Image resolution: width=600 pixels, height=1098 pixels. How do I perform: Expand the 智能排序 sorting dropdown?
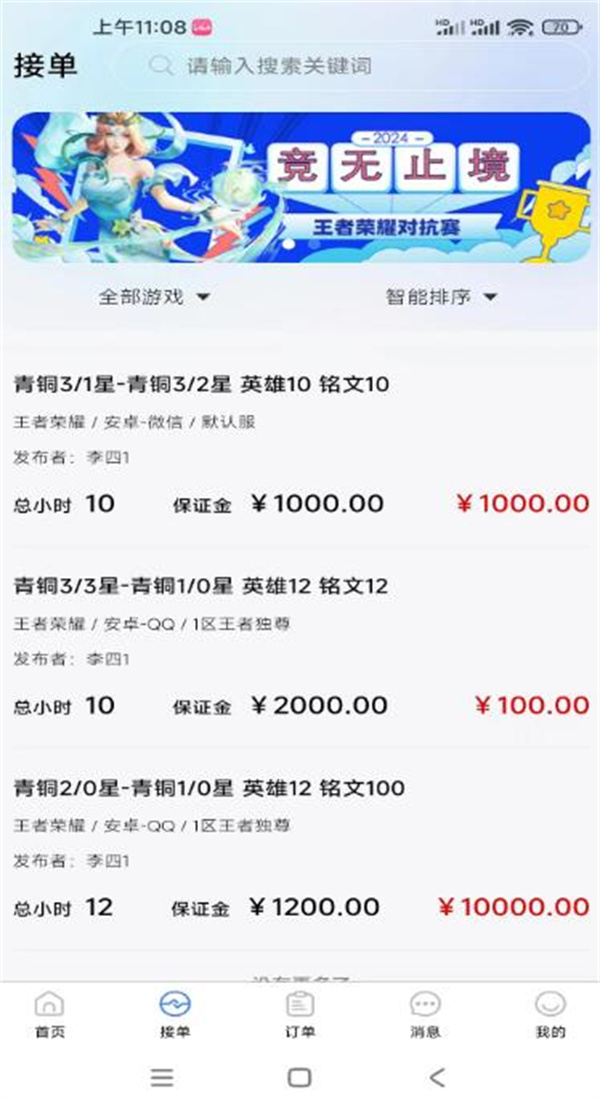coord(441,297)
